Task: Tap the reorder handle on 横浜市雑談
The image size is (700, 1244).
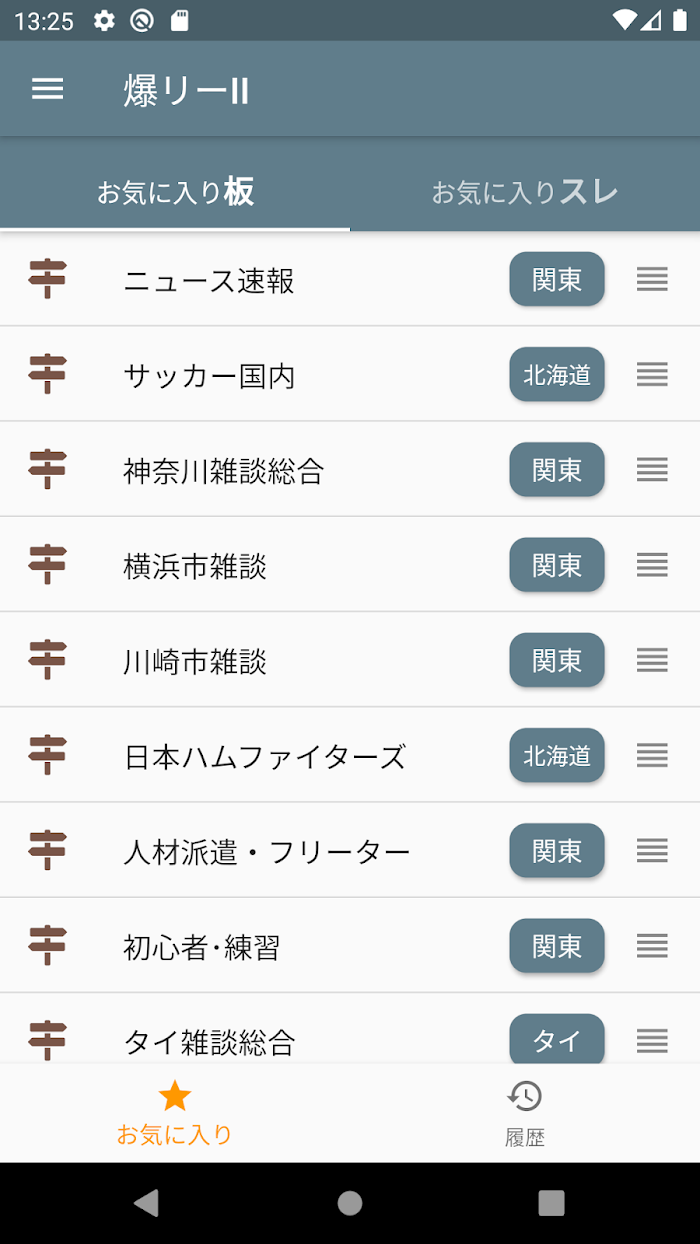Action: tap(652, 565)
